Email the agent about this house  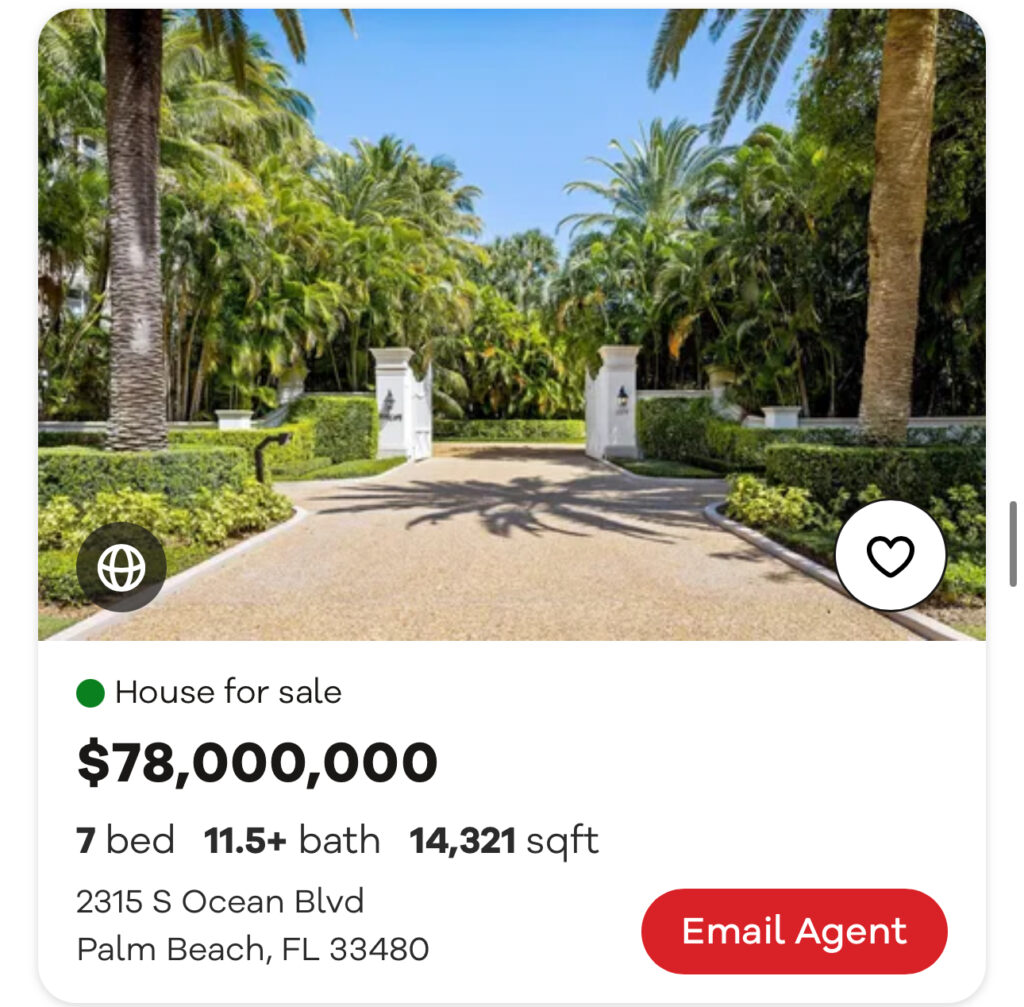(x=794, y=931)
